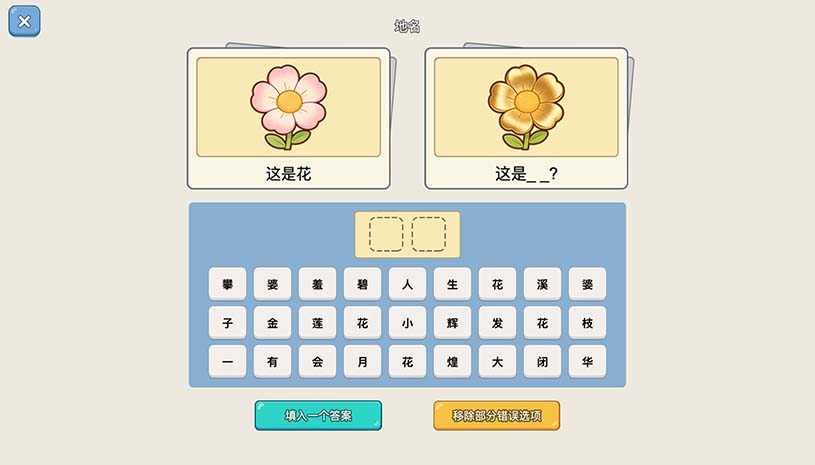Image resolution: width=815 pixels, height=465 pixels.
Task: Tap the character tile 闭
Action: tap(542, 361)
